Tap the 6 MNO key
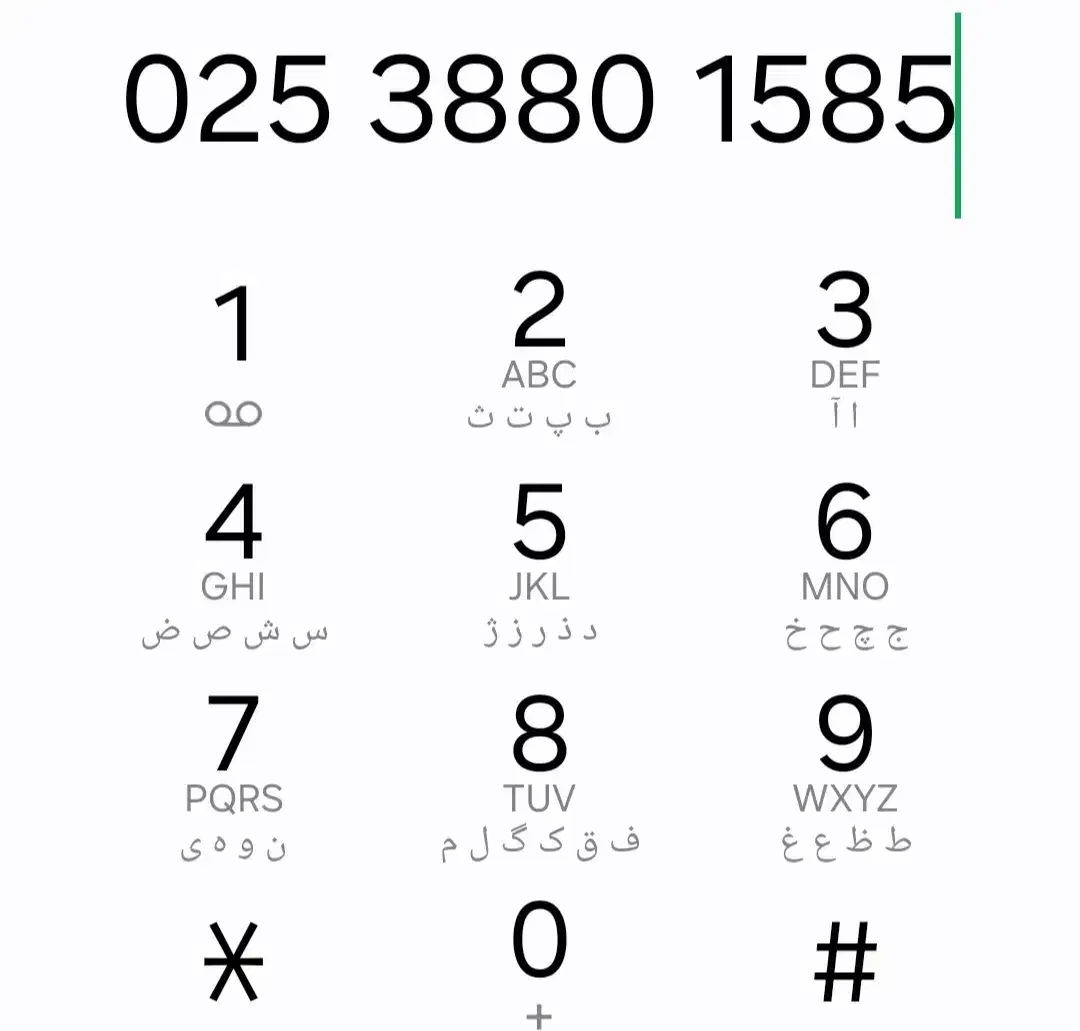1080x1031 pixels. [845, 562]
